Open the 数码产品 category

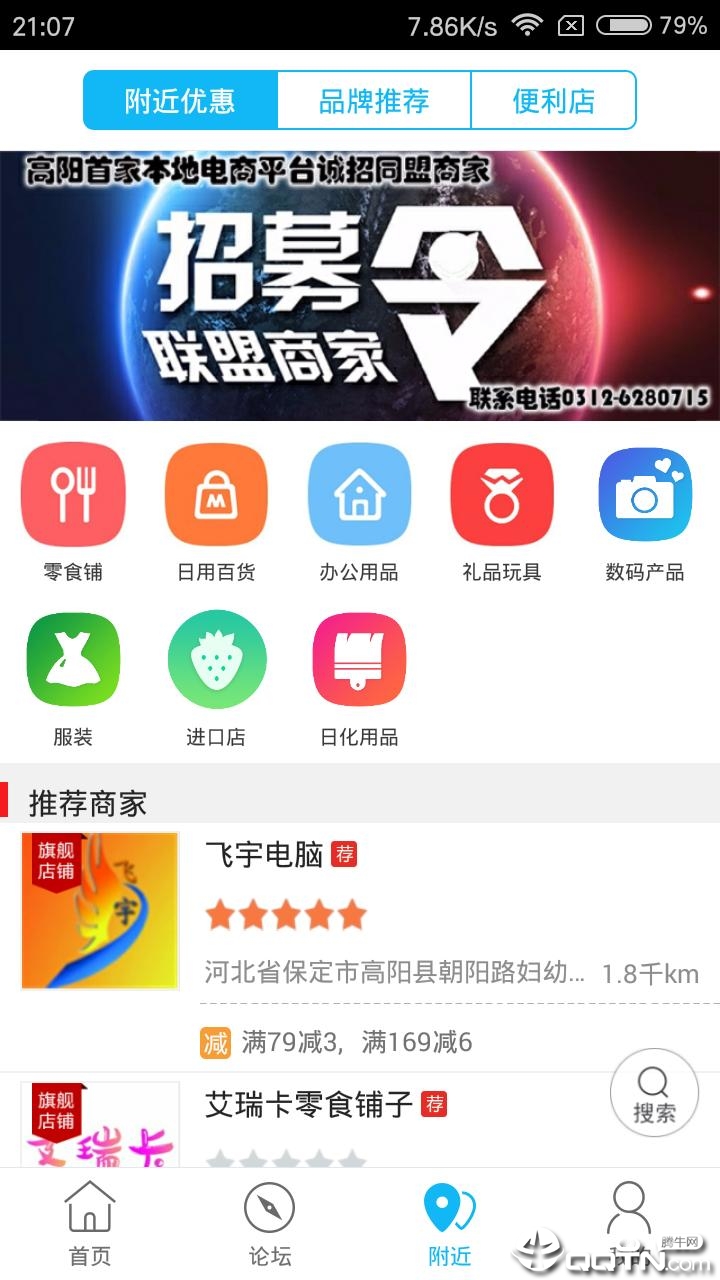point(645,512)
